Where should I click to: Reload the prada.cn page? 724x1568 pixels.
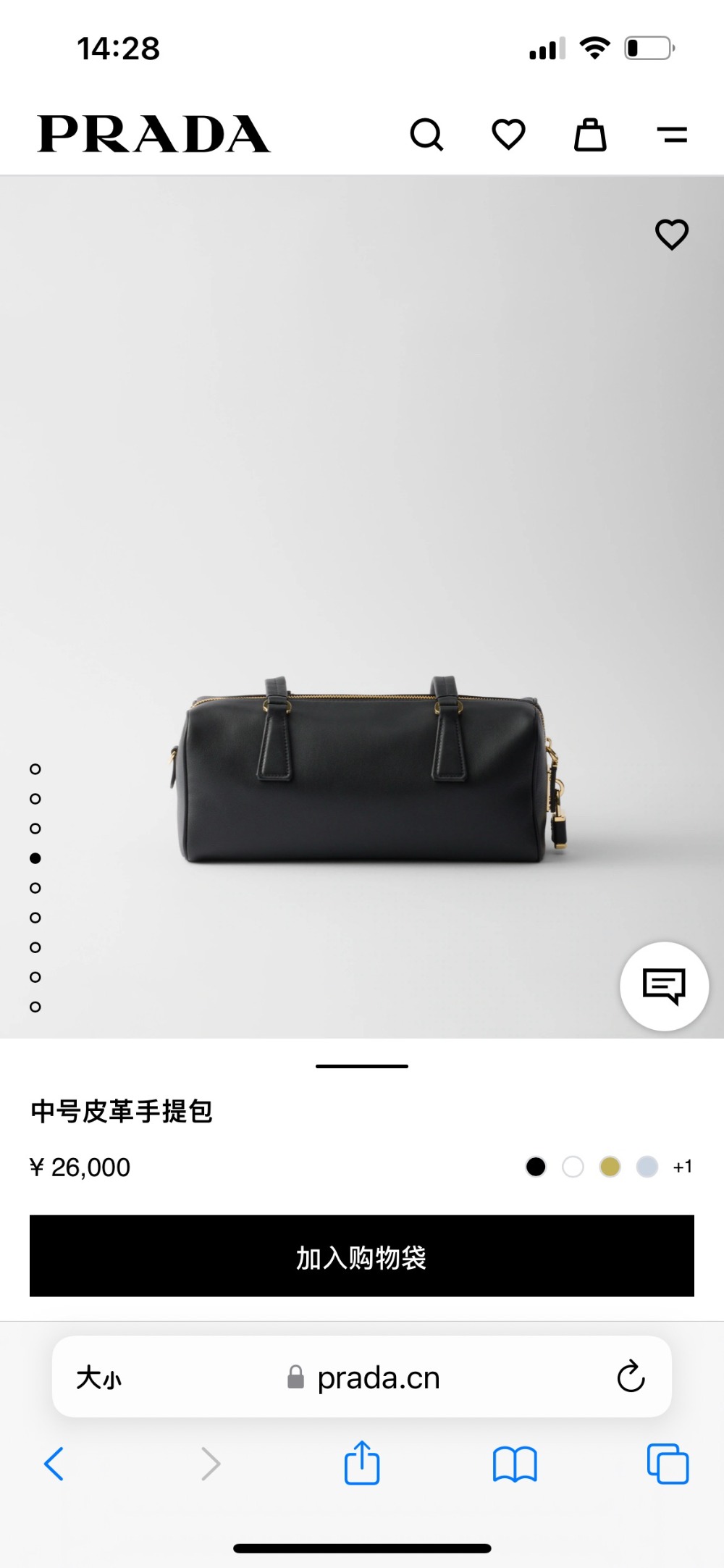click(631, 1377)
